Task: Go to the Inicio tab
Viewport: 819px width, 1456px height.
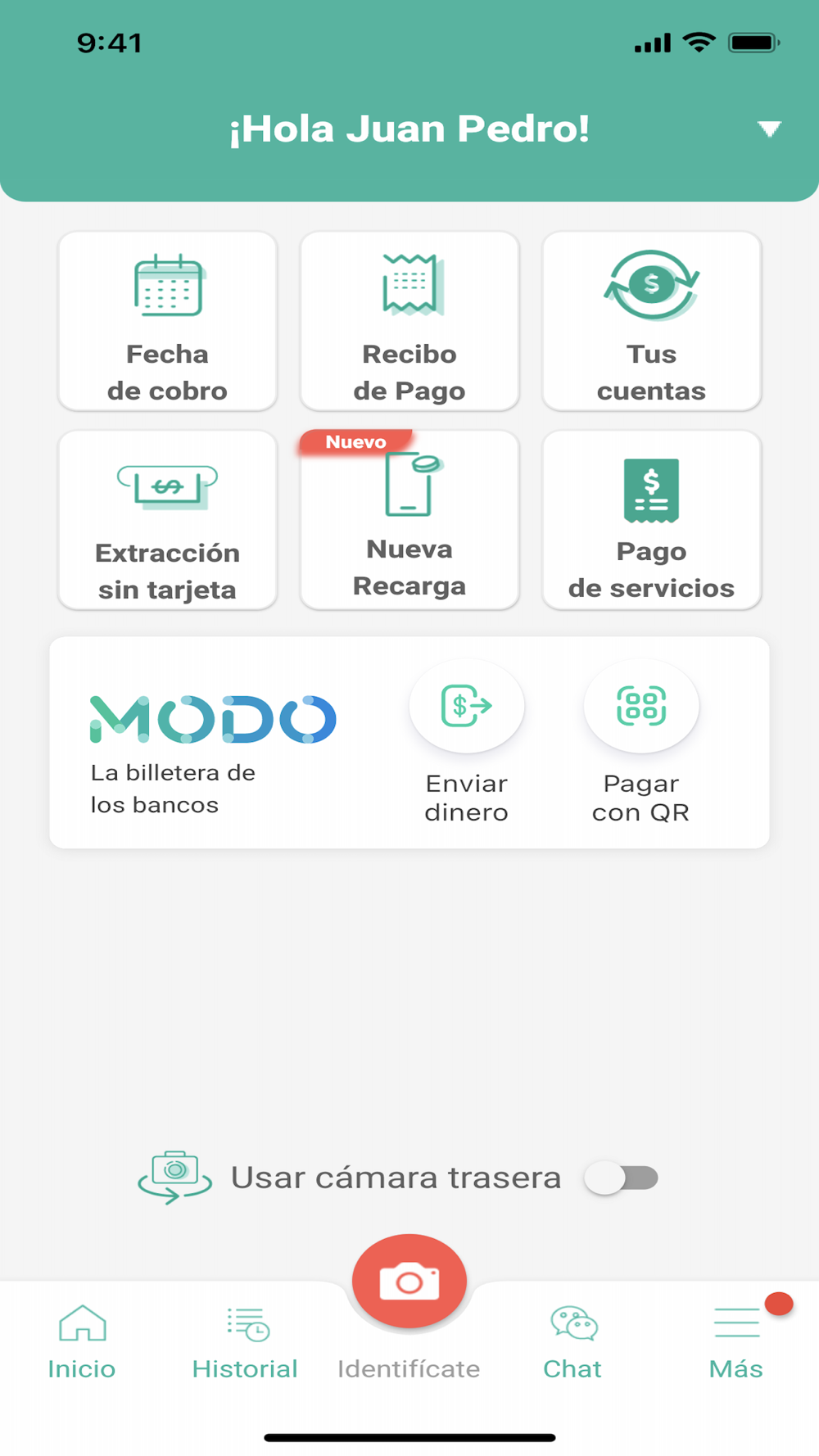Action: click(82, 1341)
